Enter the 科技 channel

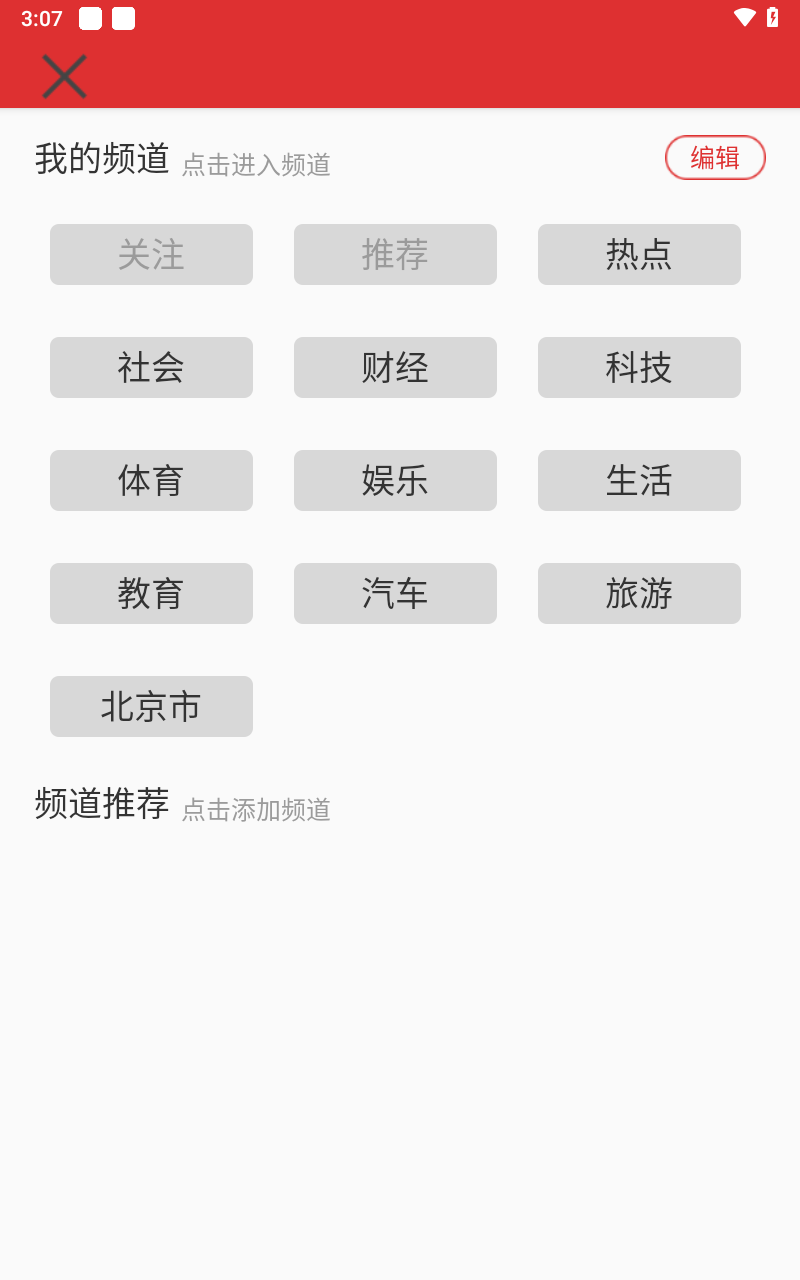tap(639, 368)
